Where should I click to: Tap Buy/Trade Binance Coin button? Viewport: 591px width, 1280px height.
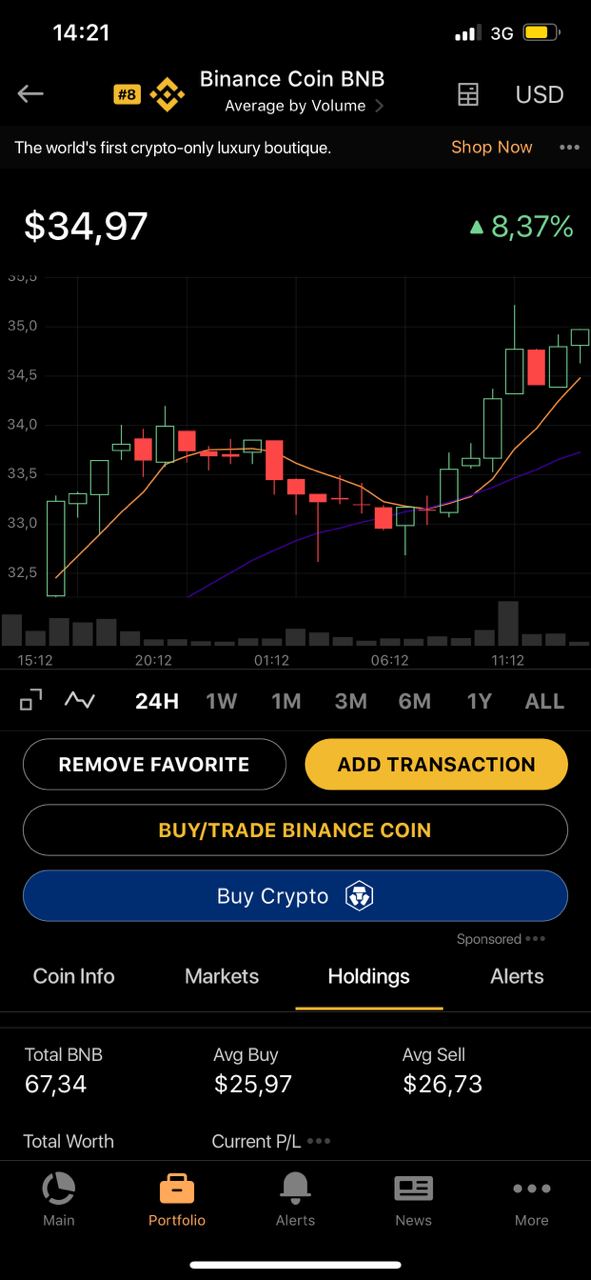pyautogui.click(x=295, y=830)
